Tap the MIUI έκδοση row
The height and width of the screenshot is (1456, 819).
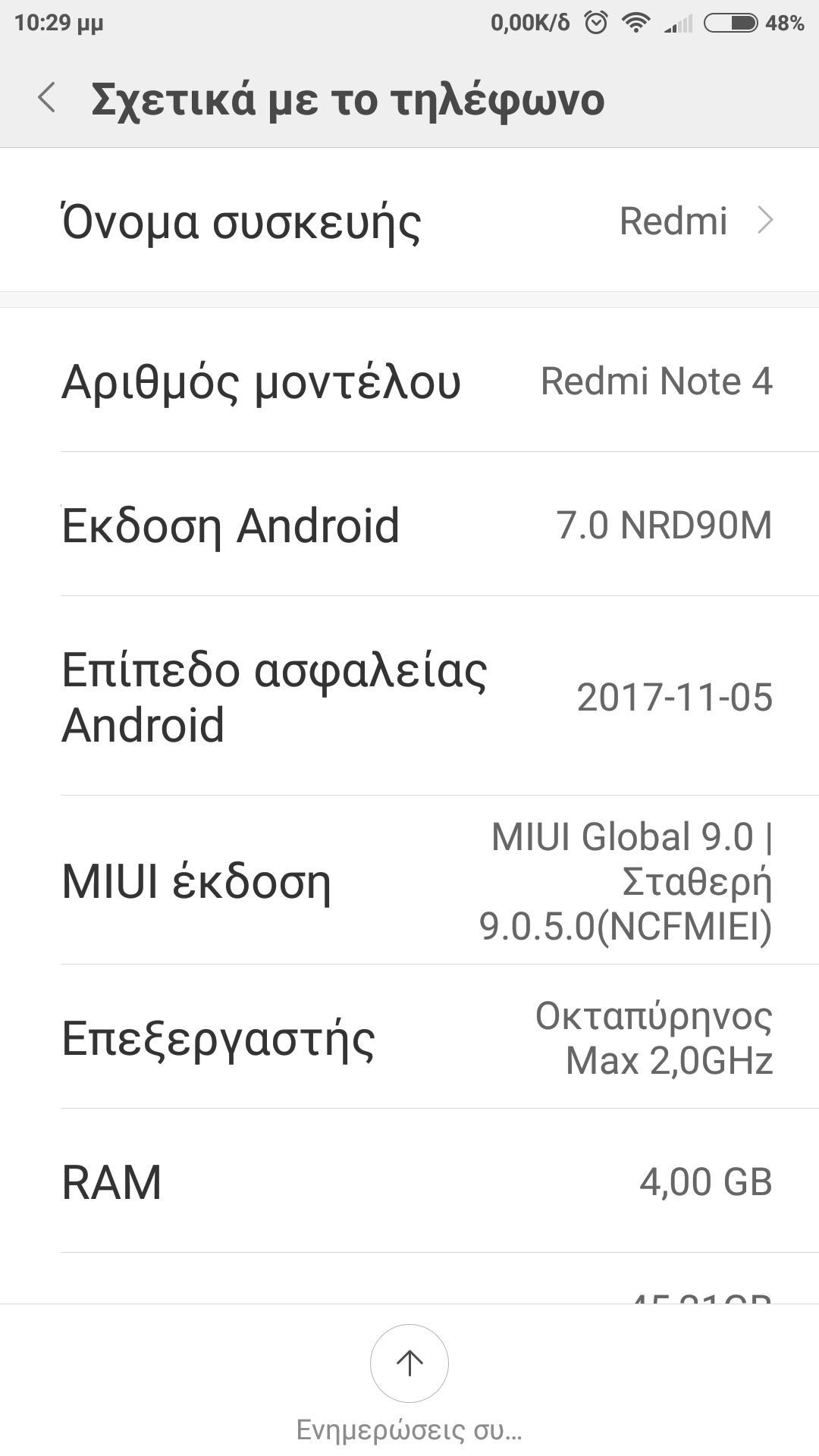coord(409,880)
